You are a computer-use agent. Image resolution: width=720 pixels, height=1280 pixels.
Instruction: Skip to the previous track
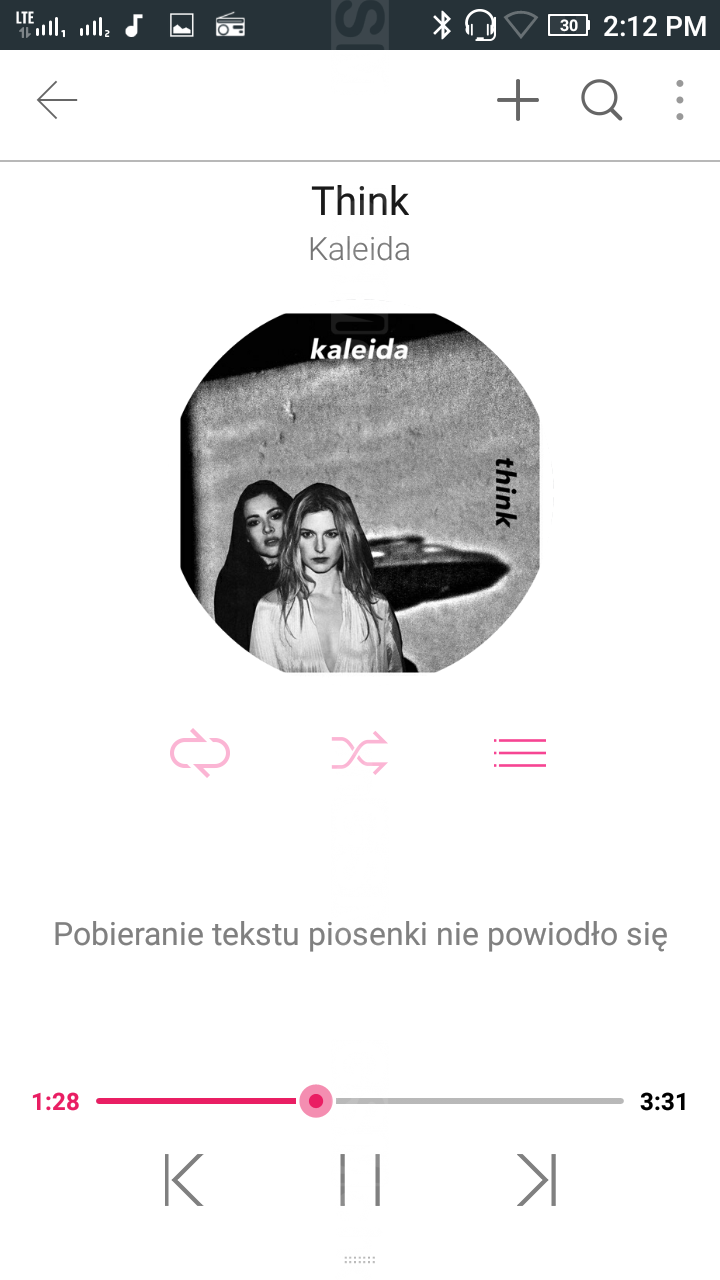pyautogui.click(x=184, y=1180)
